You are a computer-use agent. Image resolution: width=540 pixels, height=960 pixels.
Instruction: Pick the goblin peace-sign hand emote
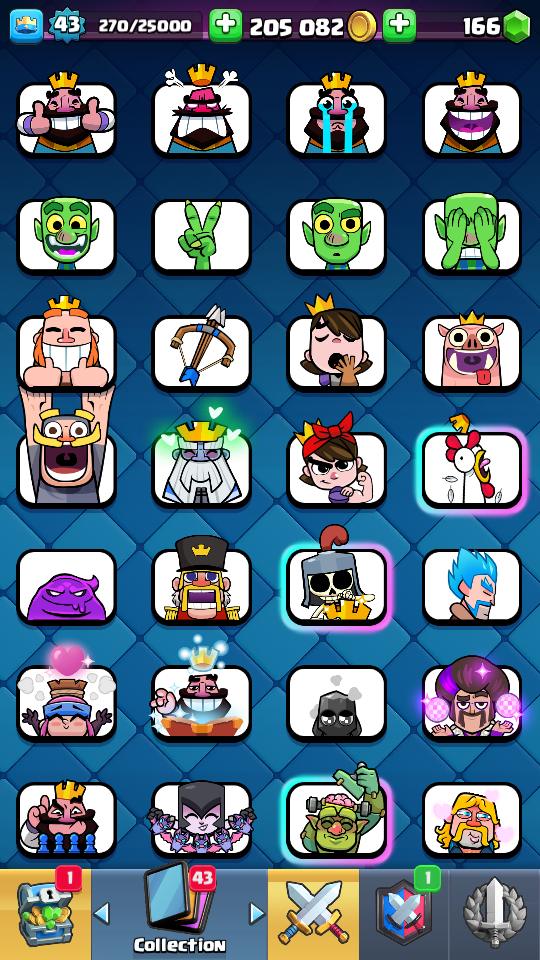(201, 236)
